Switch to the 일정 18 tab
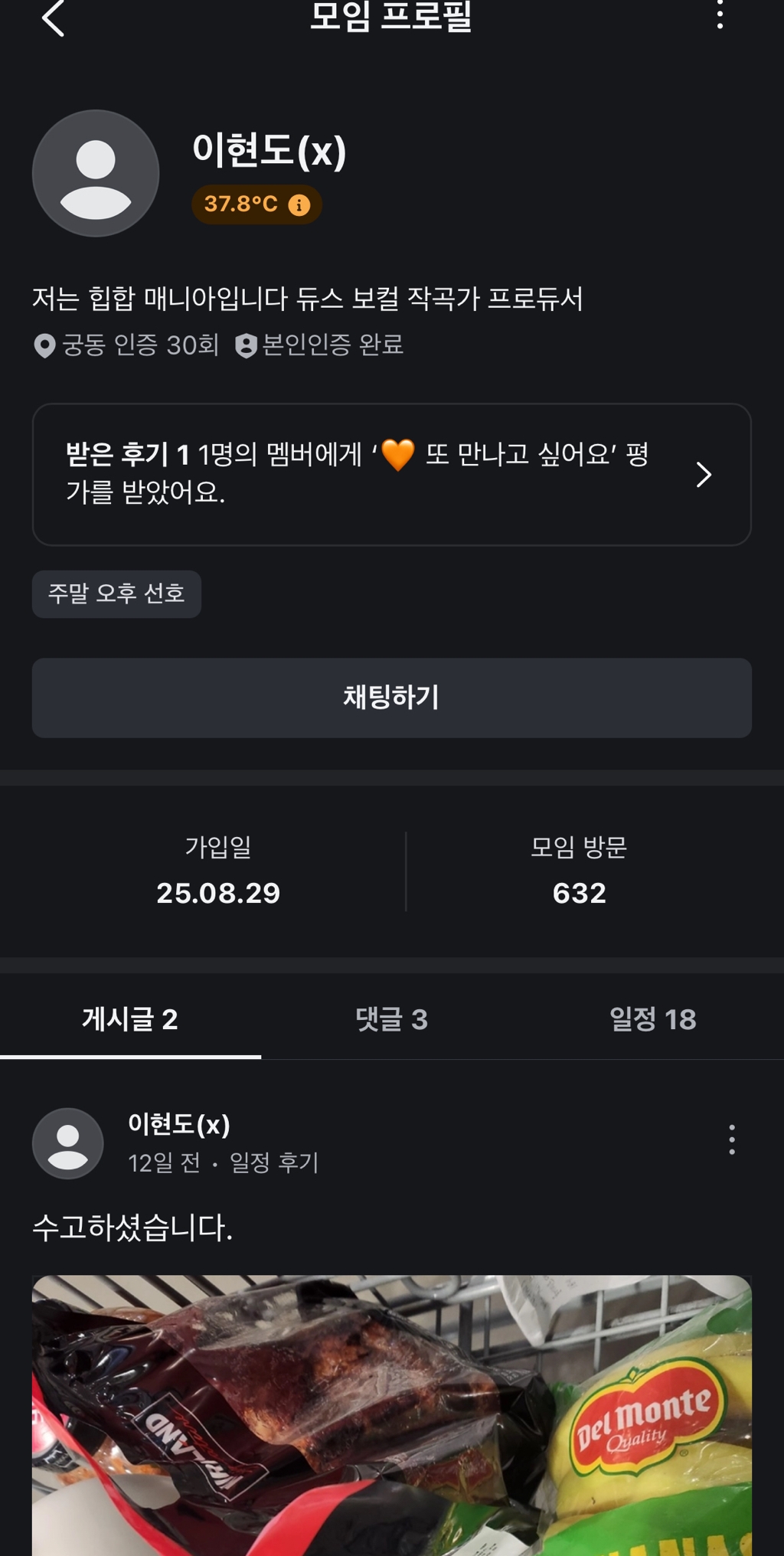Viewport: 784px width, 1556px height. coord(653,1019)
